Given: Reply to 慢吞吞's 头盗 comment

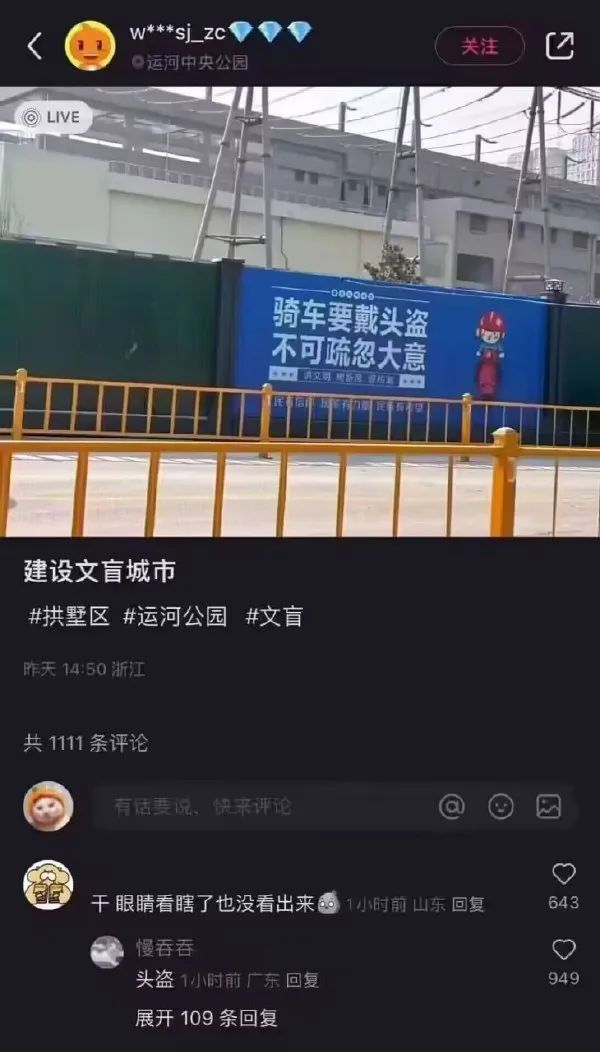Looking at the screenshot, I should (x=302, y=980).
